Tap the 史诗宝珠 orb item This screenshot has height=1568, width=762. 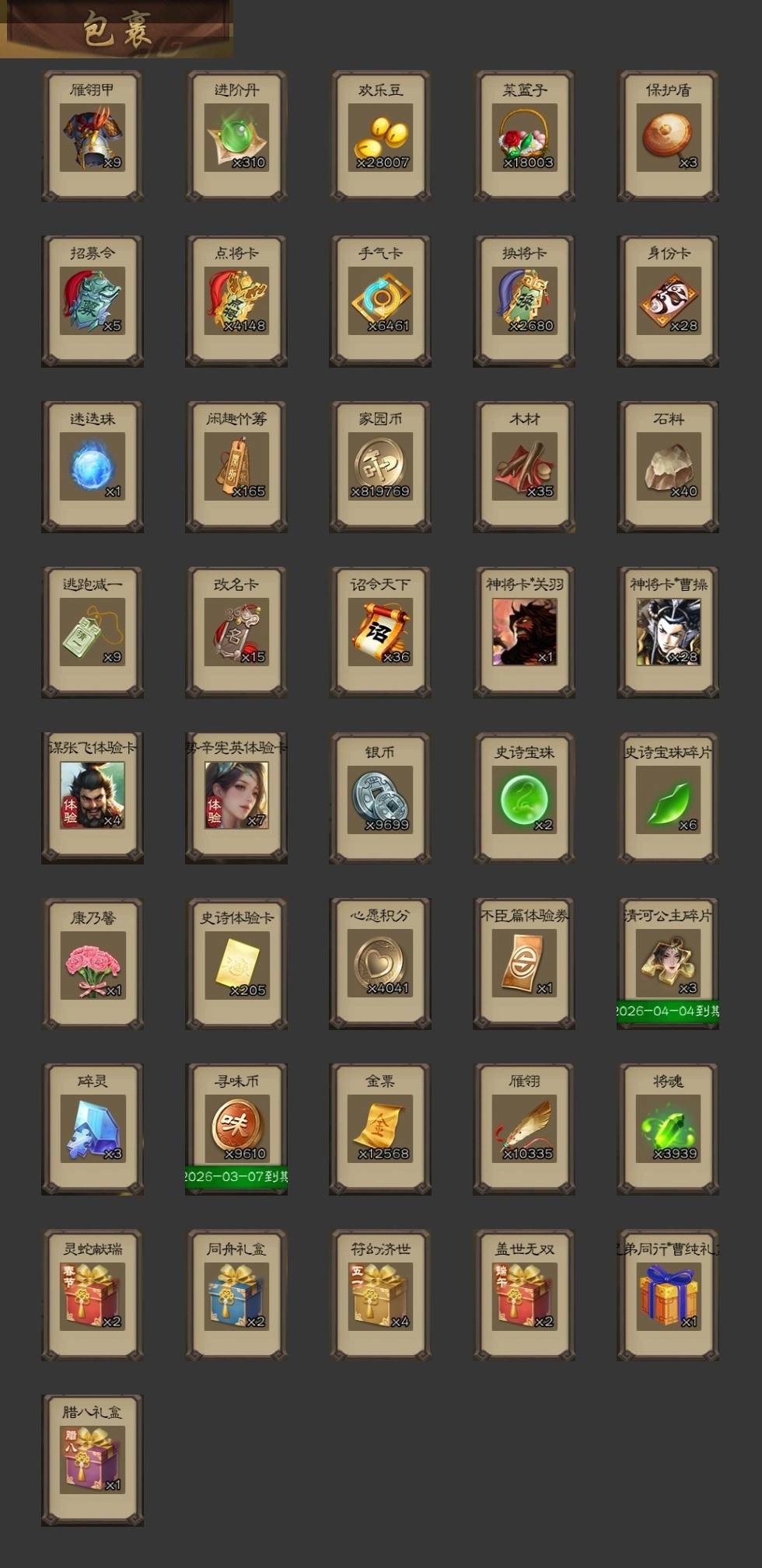(x=524, y=798)
